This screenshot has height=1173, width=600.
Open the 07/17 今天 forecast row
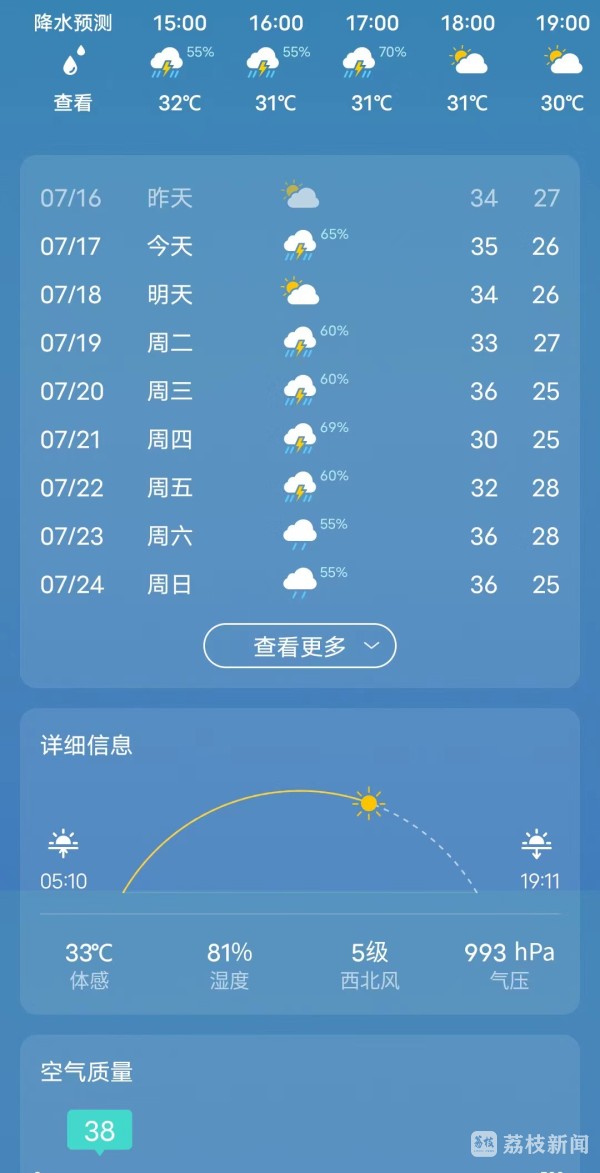pos(300,246)
